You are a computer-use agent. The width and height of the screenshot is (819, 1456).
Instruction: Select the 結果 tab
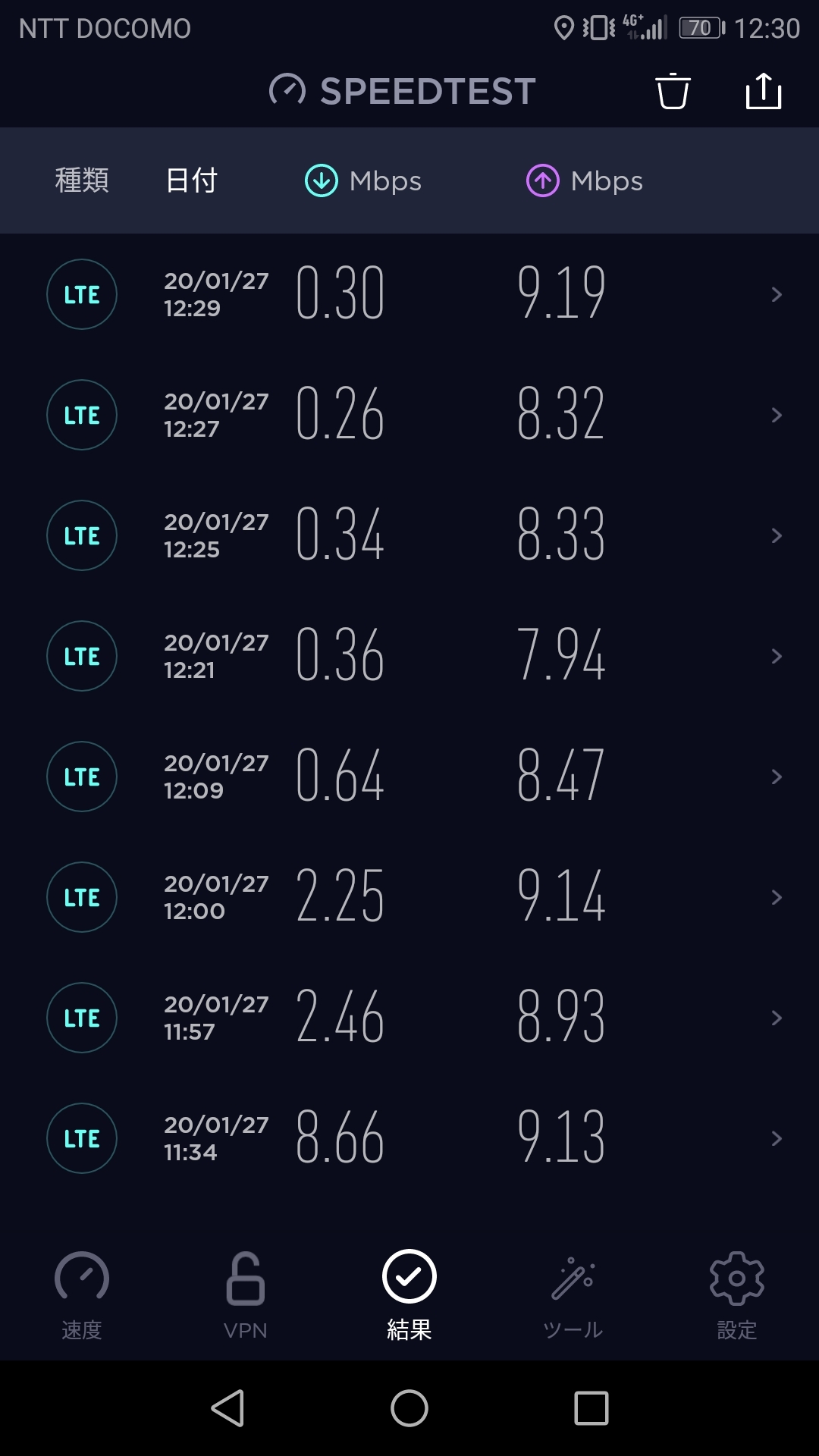pos(409,1294)
